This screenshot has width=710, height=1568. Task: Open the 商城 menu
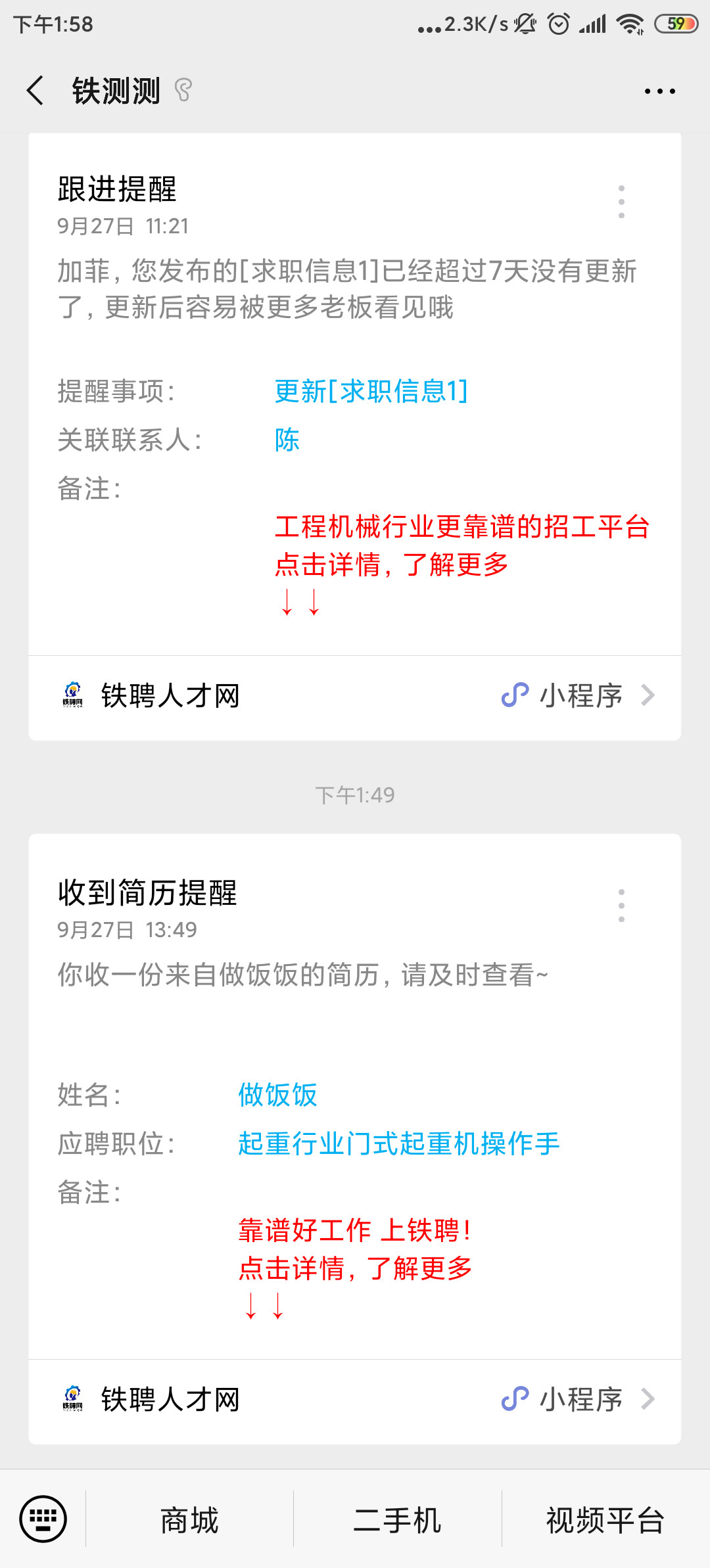[x=189, y=1519]
